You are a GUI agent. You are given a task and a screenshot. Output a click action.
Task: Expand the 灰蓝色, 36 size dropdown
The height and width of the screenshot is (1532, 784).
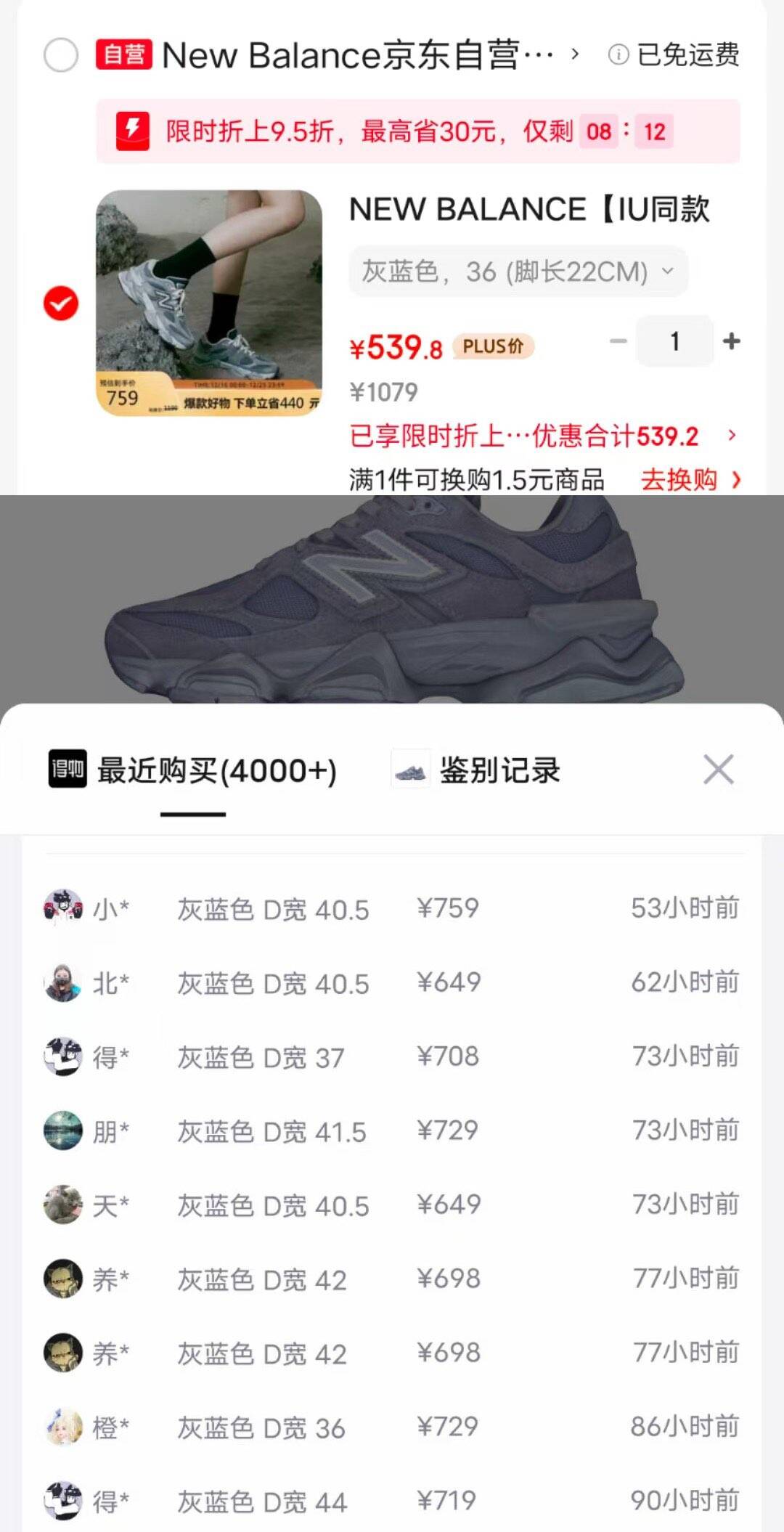pos(518,272)
